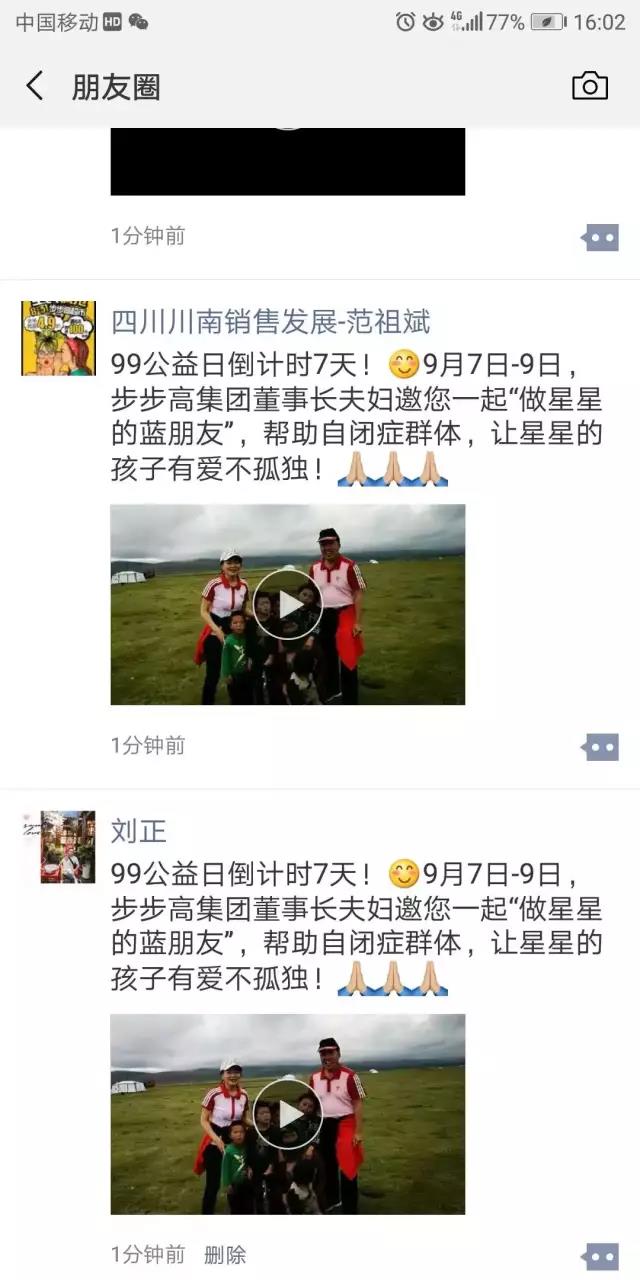Play the video in 范祖斌's post
Image resolution: width=640 pixels, height=1280 pixels.
click(x=287, y=604)
